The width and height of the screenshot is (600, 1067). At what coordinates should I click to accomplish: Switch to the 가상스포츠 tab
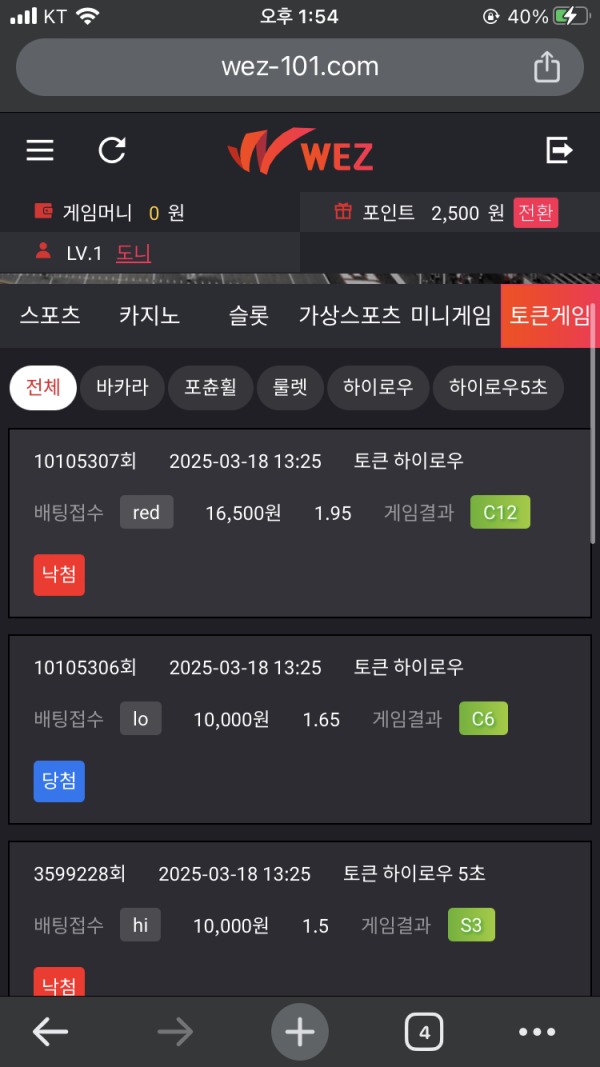(349, 316)
